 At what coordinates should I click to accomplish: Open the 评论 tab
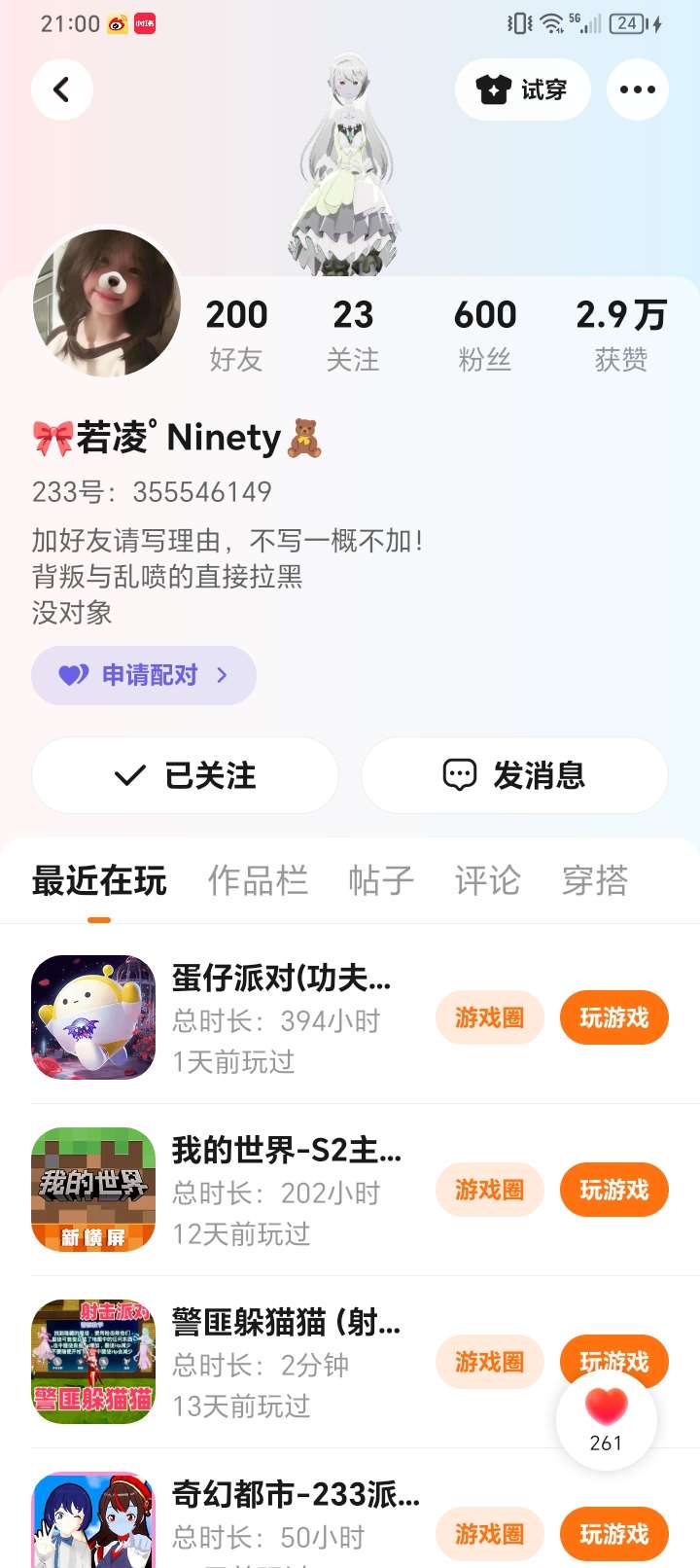coord(488,880)
